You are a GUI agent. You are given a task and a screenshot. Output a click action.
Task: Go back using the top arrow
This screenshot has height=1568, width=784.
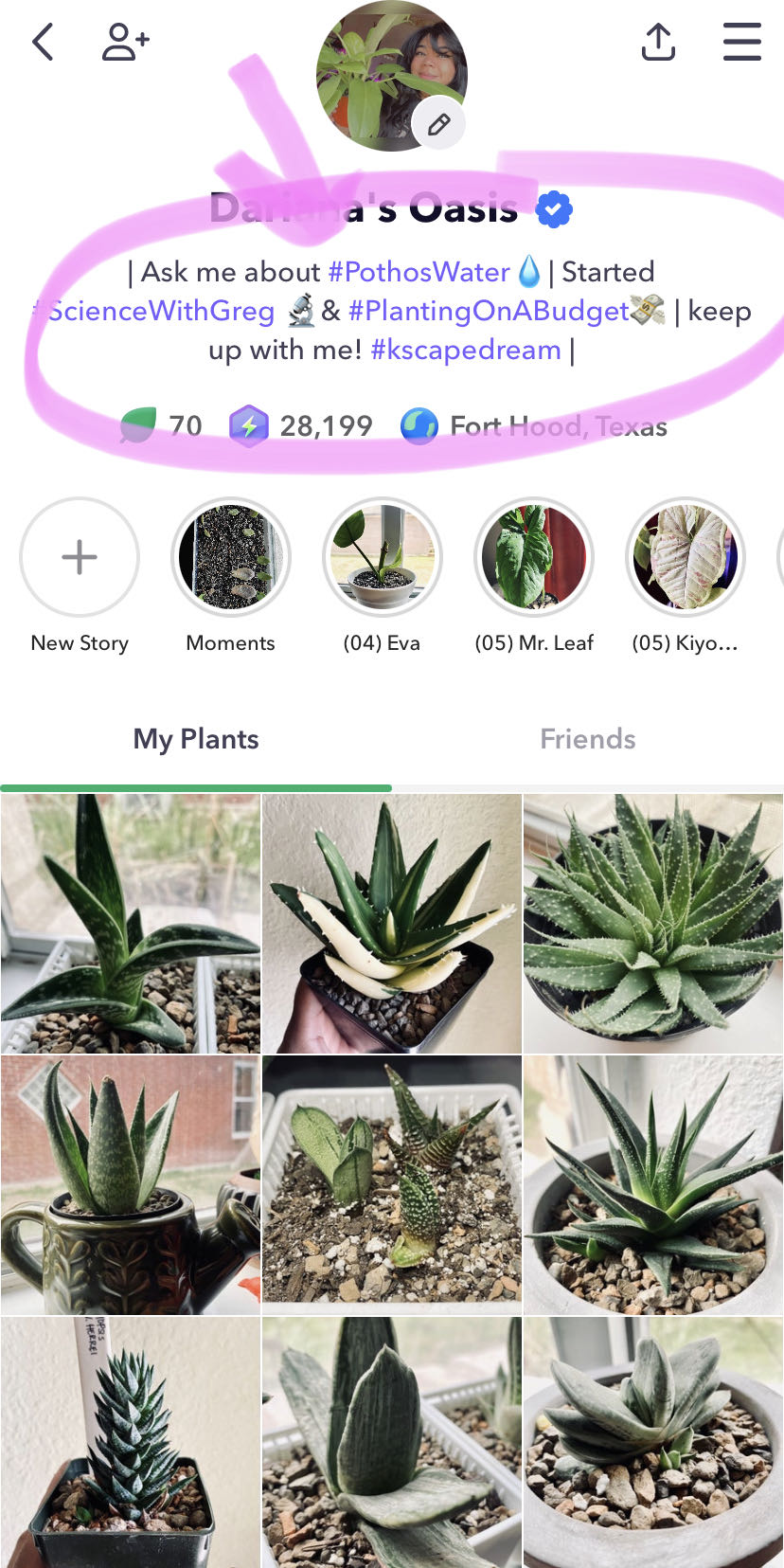pos(44,43)
